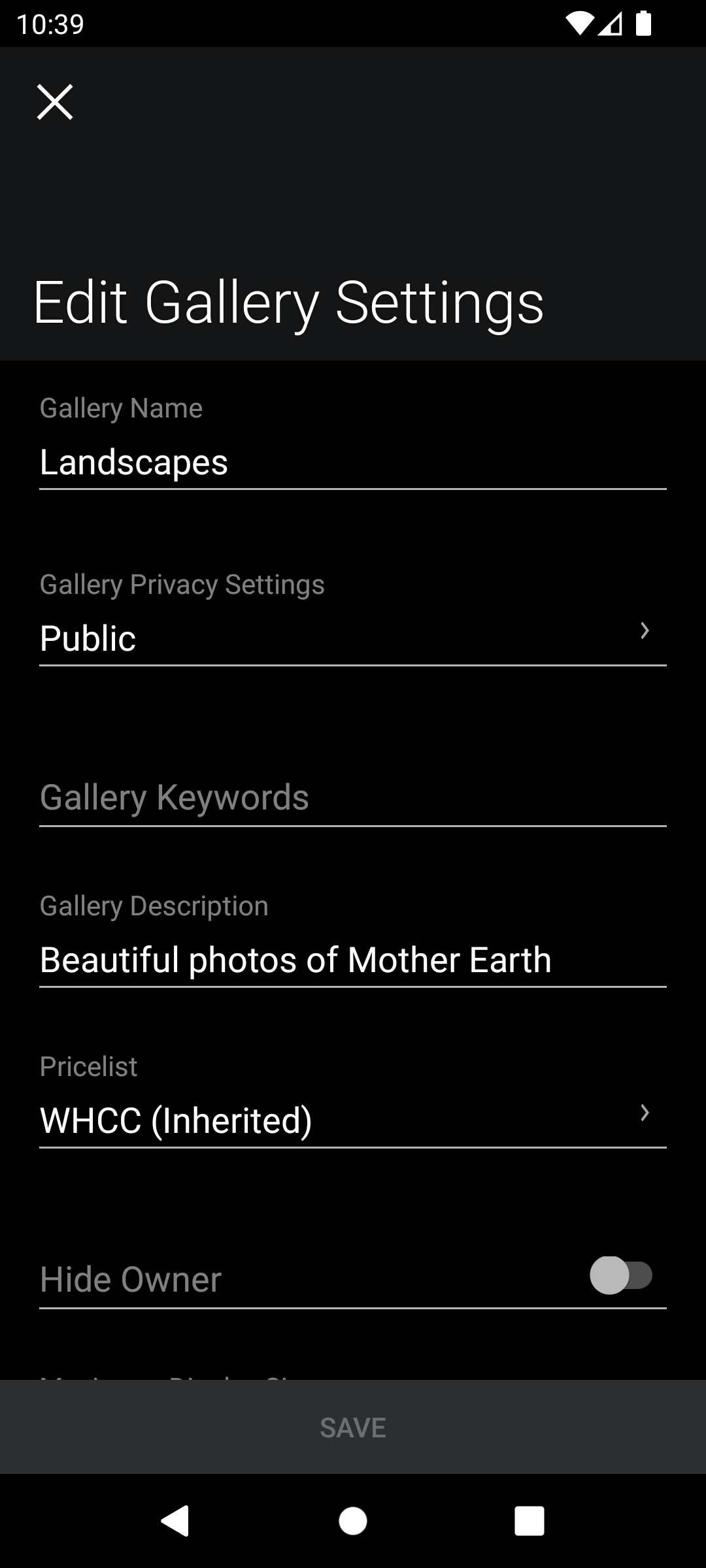Tap the SAVE button
Viewport: 706px width, 1568px height.
(353, 1428)
